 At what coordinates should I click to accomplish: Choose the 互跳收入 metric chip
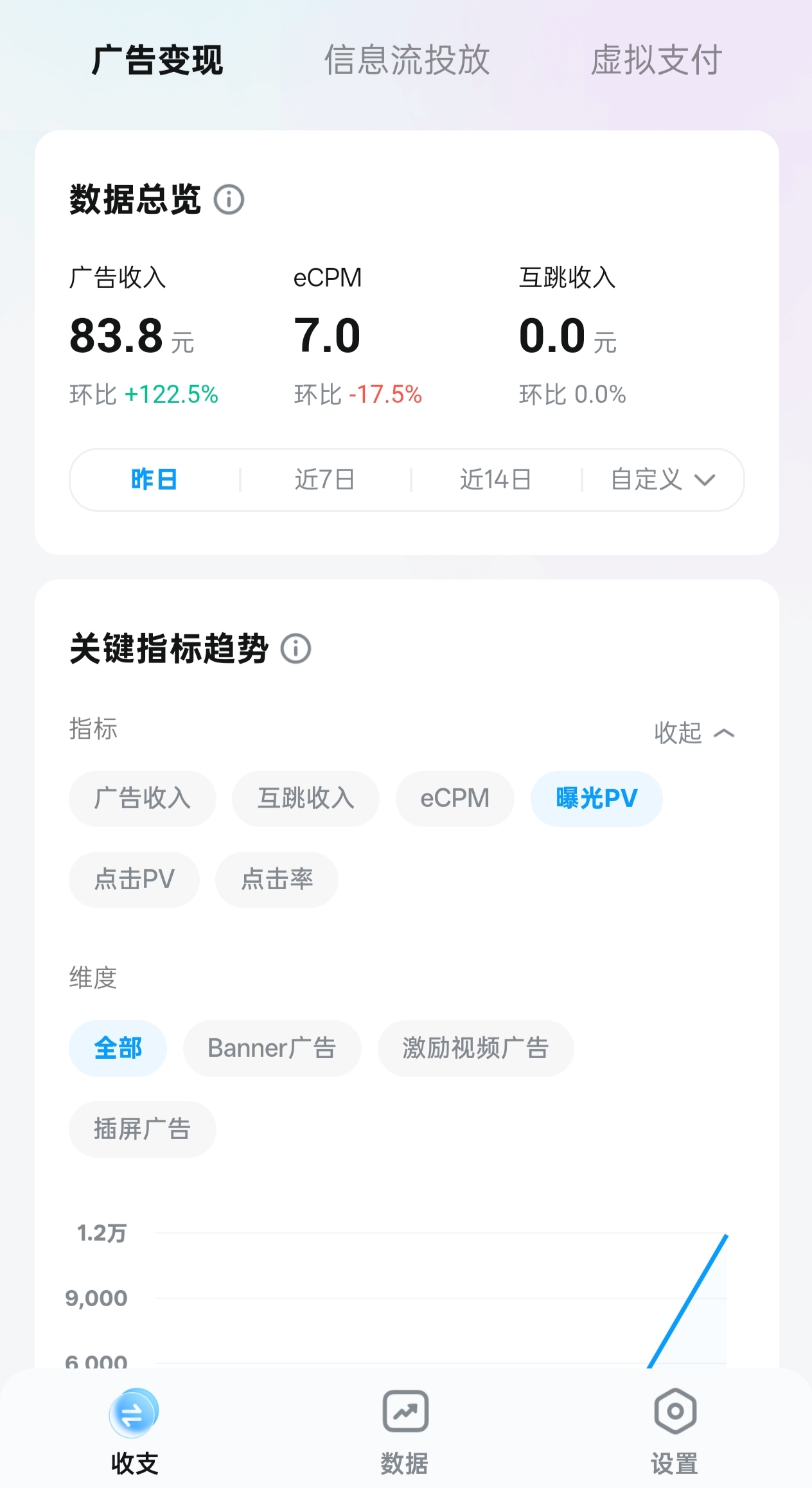point(306,799)
